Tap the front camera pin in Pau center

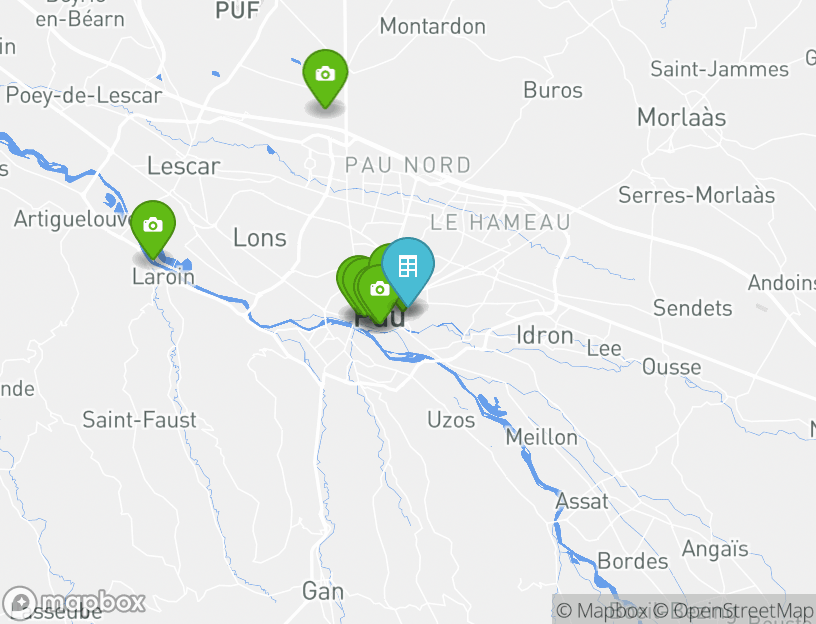(x=379, y=291)
